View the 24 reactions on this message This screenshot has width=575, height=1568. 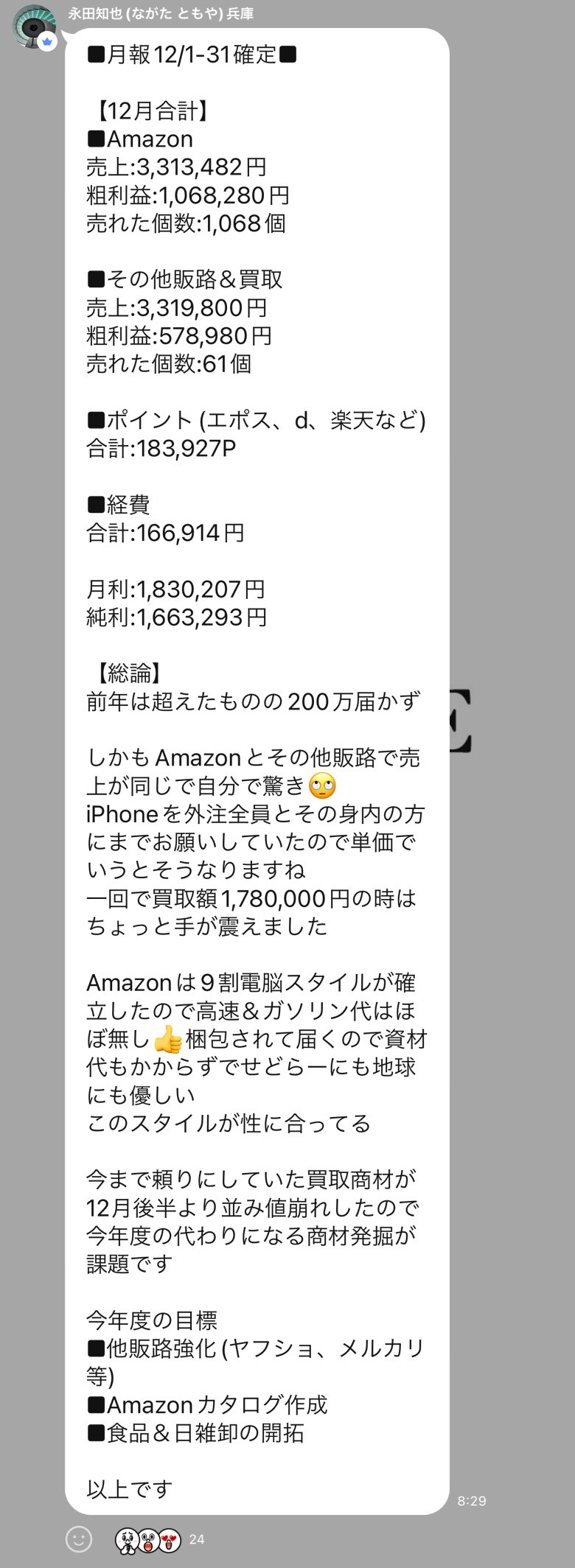click(158, 1540)
